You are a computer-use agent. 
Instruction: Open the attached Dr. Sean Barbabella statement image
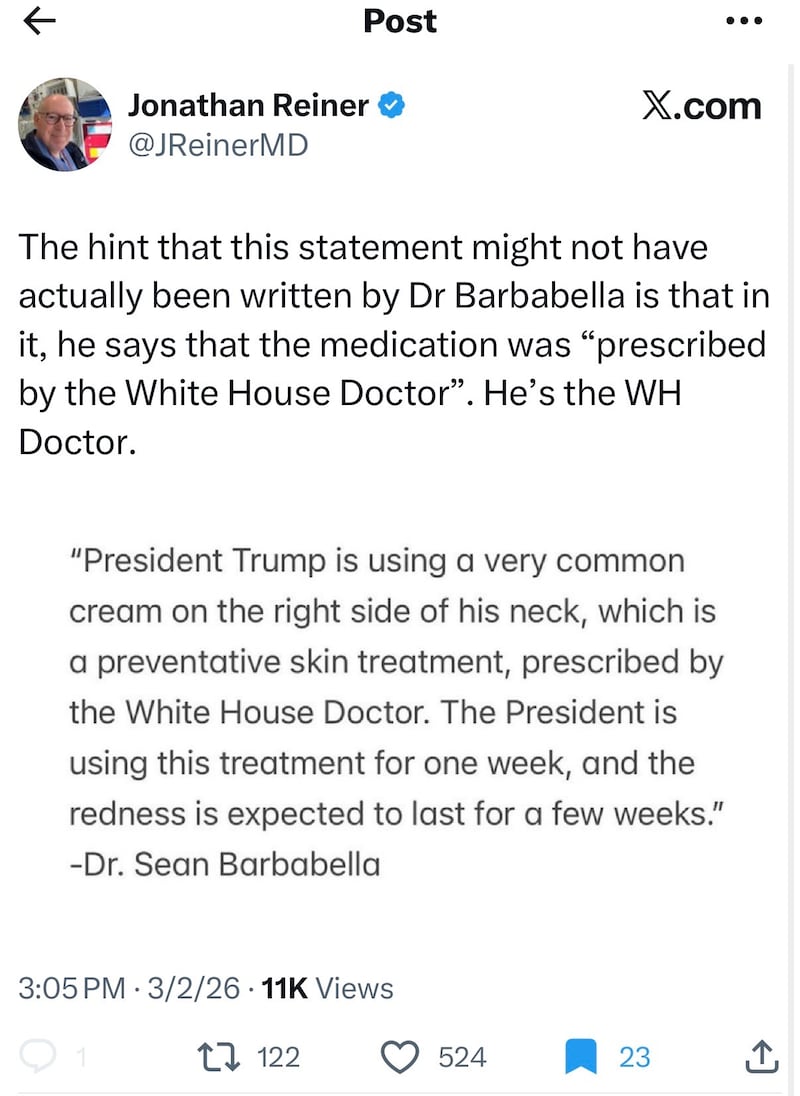point(396,712)
